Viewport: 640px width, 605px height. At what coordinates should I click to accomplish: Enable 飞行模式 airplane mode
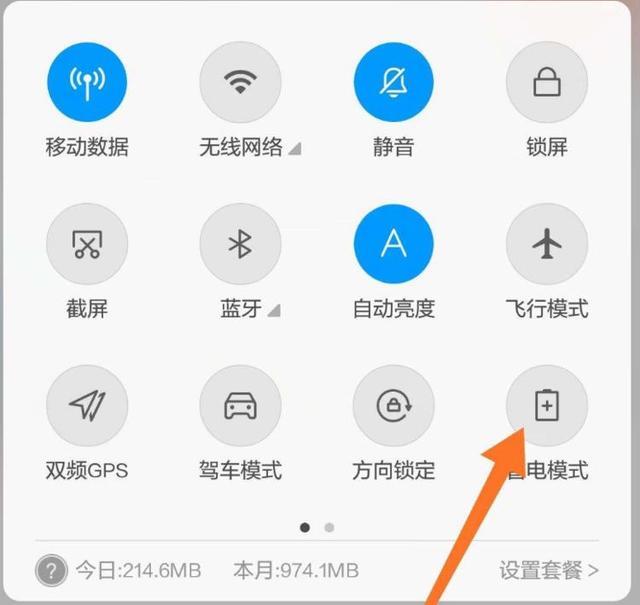coord(546,245)
